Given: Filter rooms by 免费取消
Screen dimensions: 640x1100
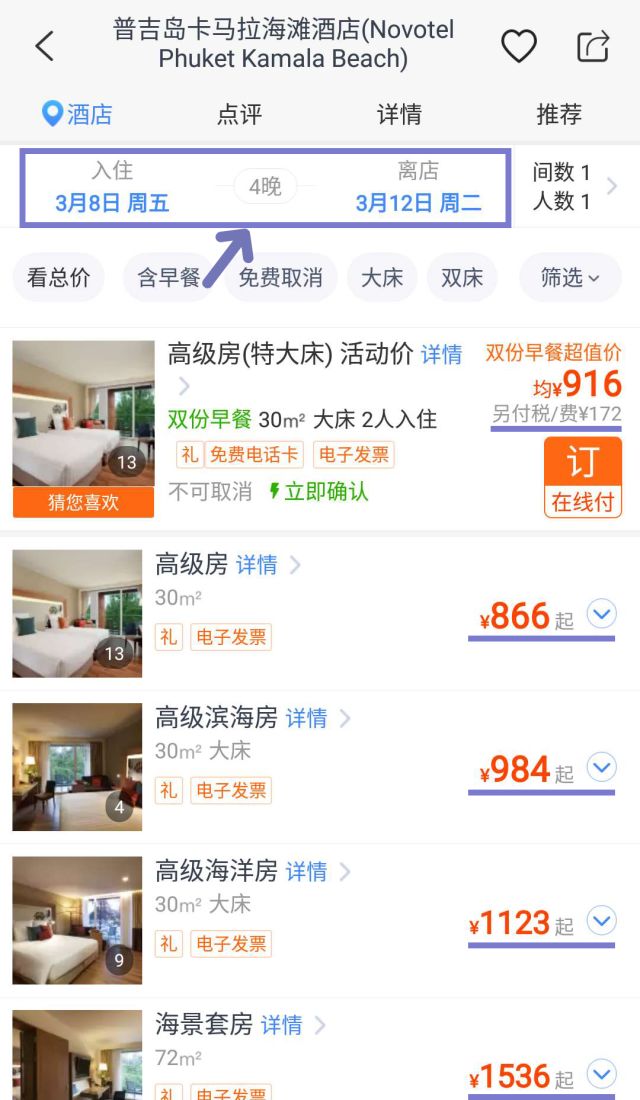Looking at the screenshot, I should click(281, 278).
